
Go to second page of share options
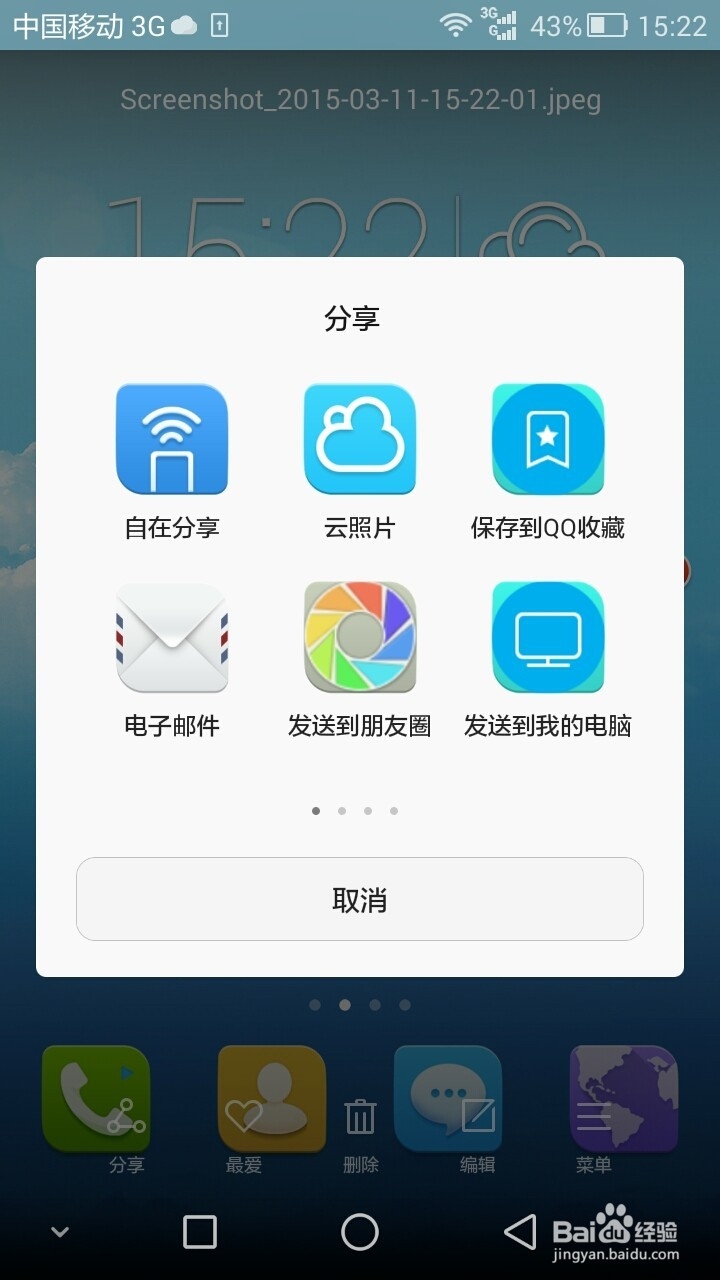[x=341, y=810]
